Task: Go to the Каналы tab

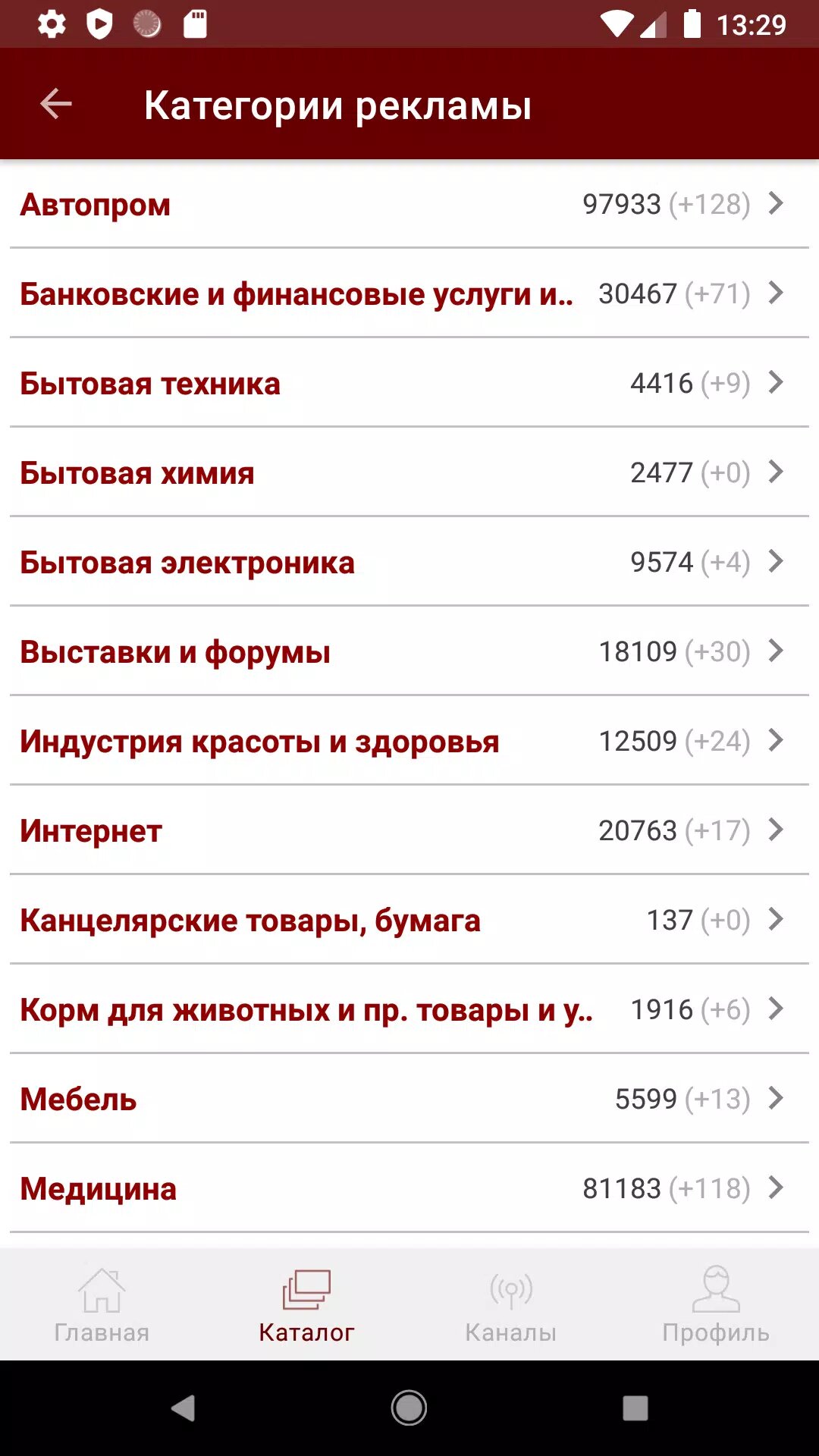Action: (x=511, y=1306)
